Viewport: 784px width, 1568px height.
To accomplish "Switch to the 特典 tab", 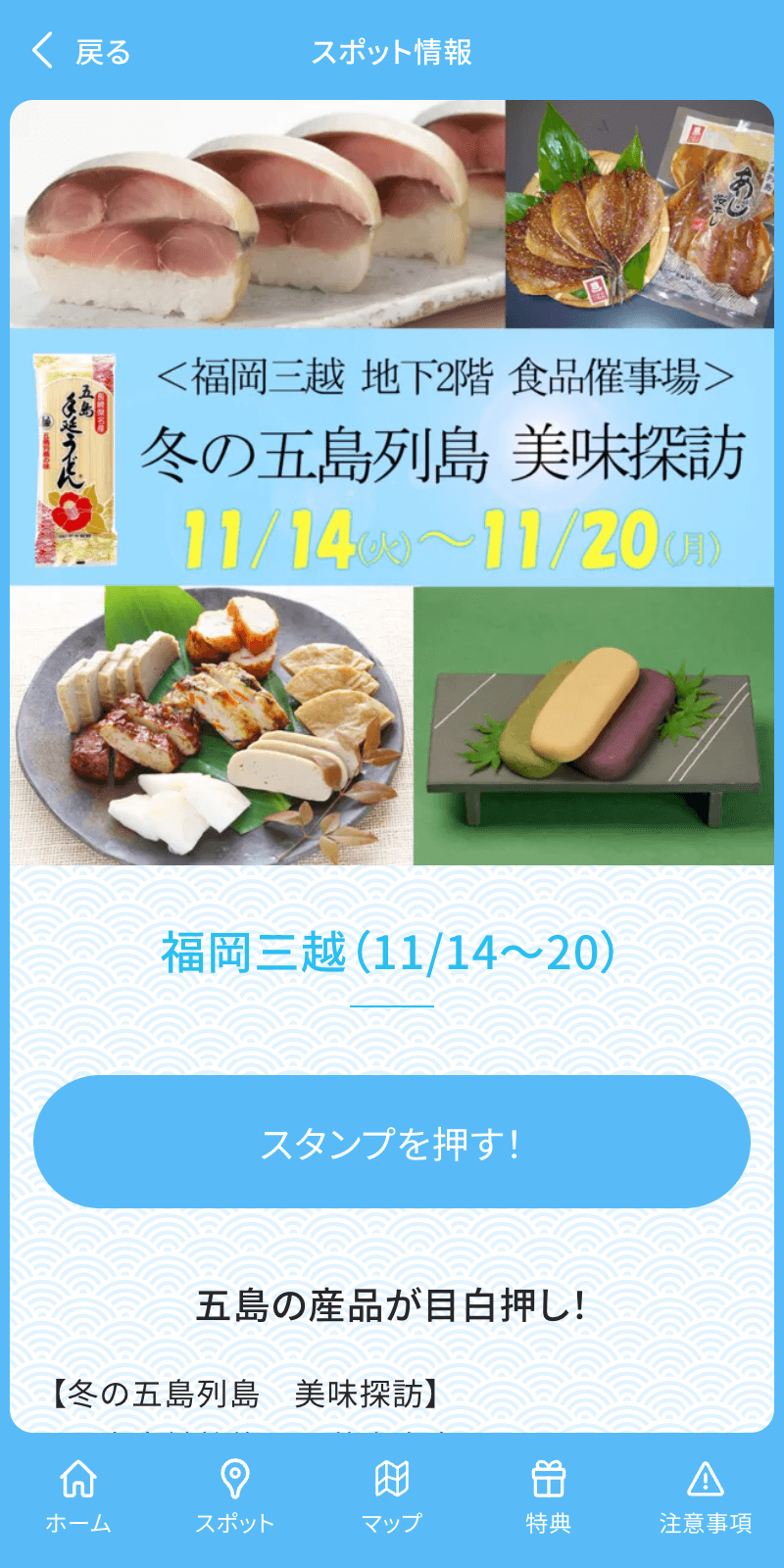I will 546,1499.
